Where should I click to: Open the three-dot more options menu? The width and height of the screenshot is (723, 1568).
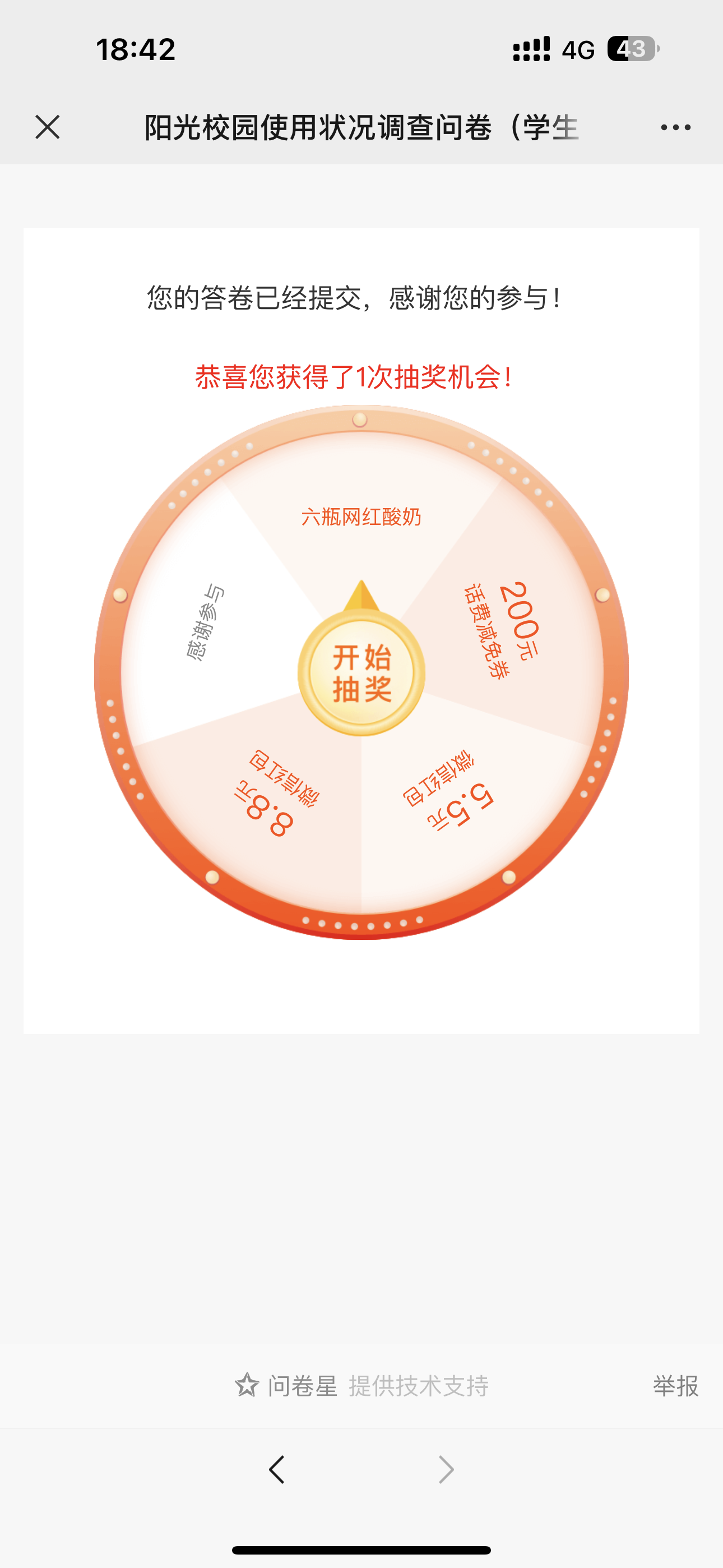(x=675, y=127)
